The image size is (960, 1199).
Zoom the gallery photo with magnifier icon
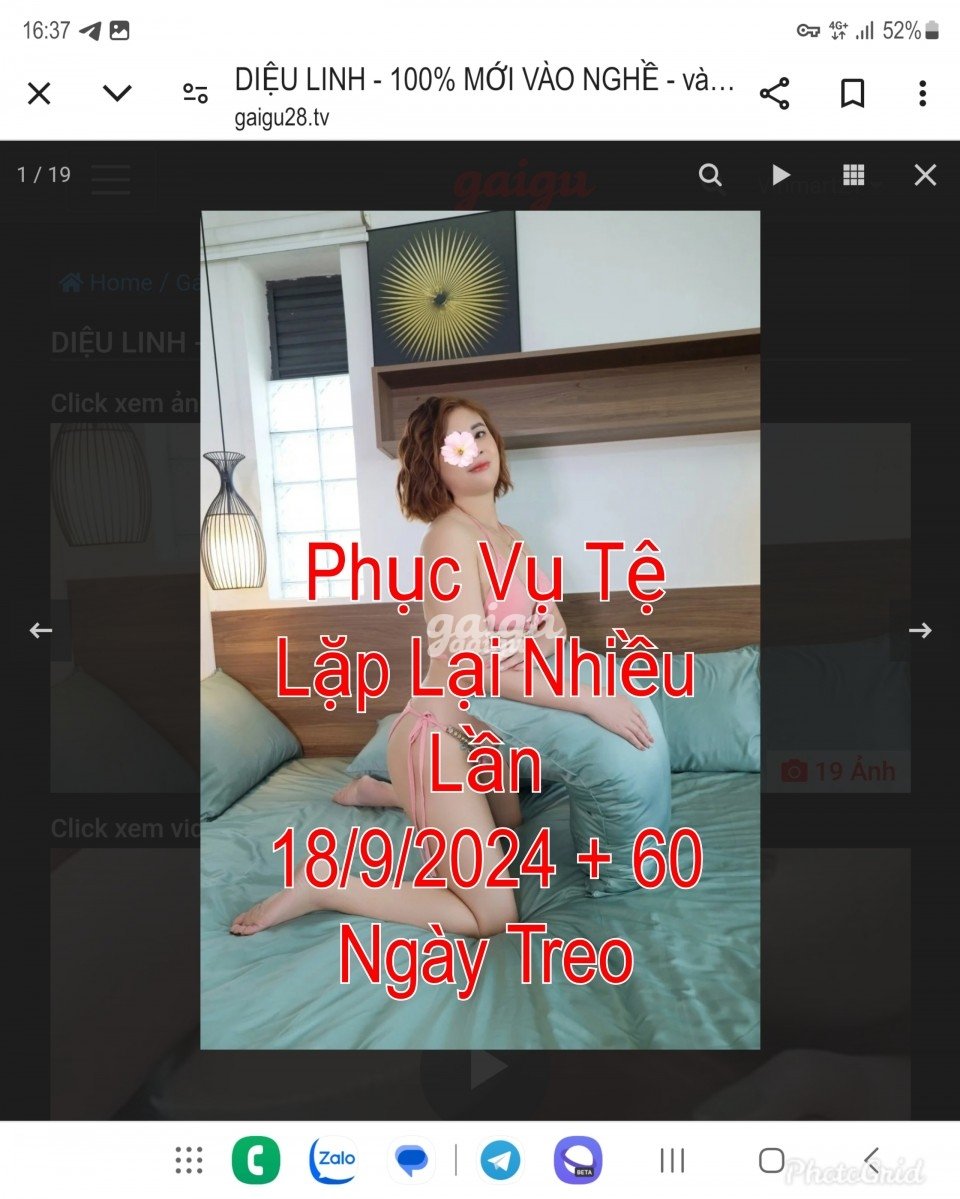point(710,175)
